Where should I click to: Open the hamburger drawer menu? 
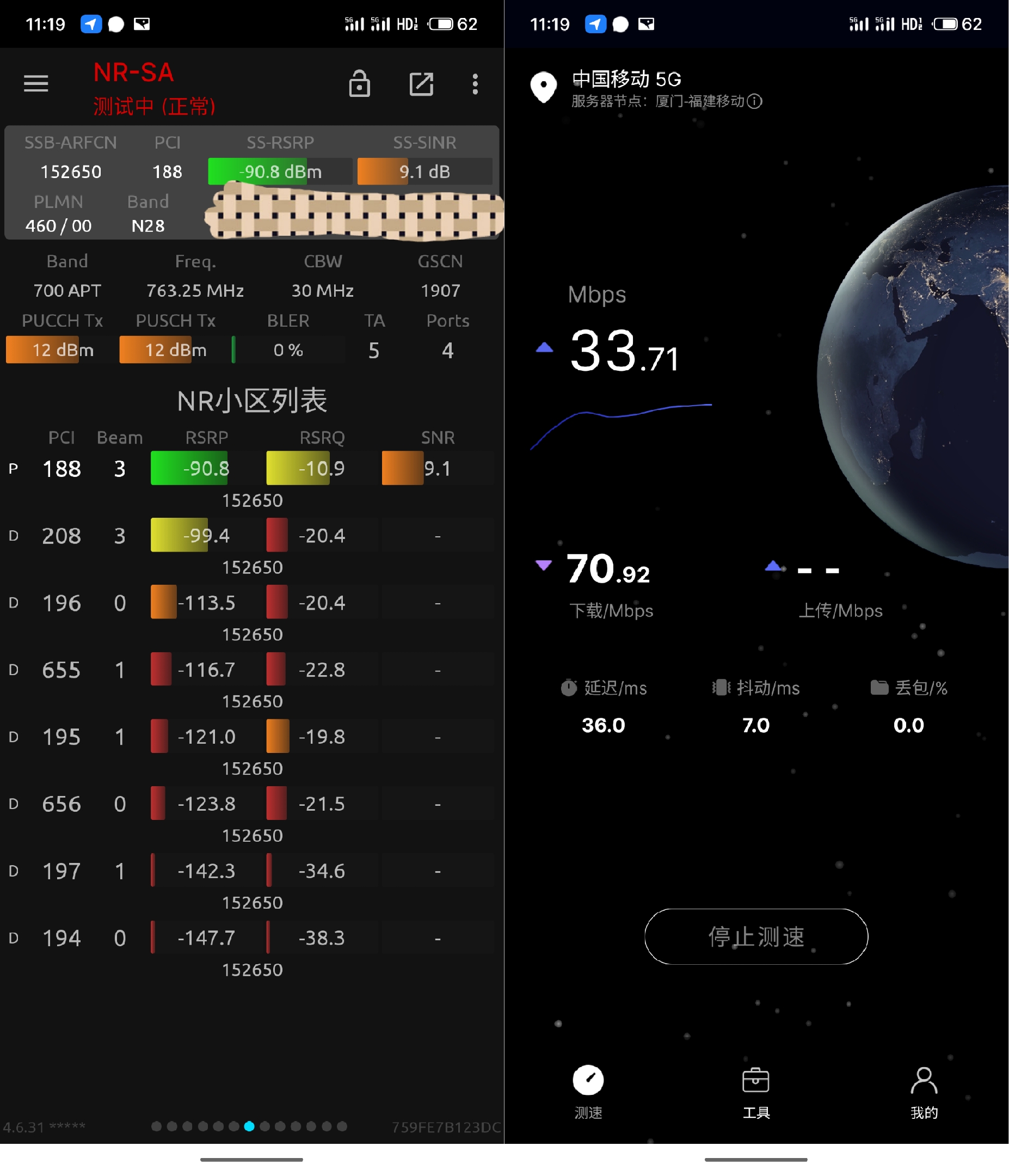pos(36,84)
